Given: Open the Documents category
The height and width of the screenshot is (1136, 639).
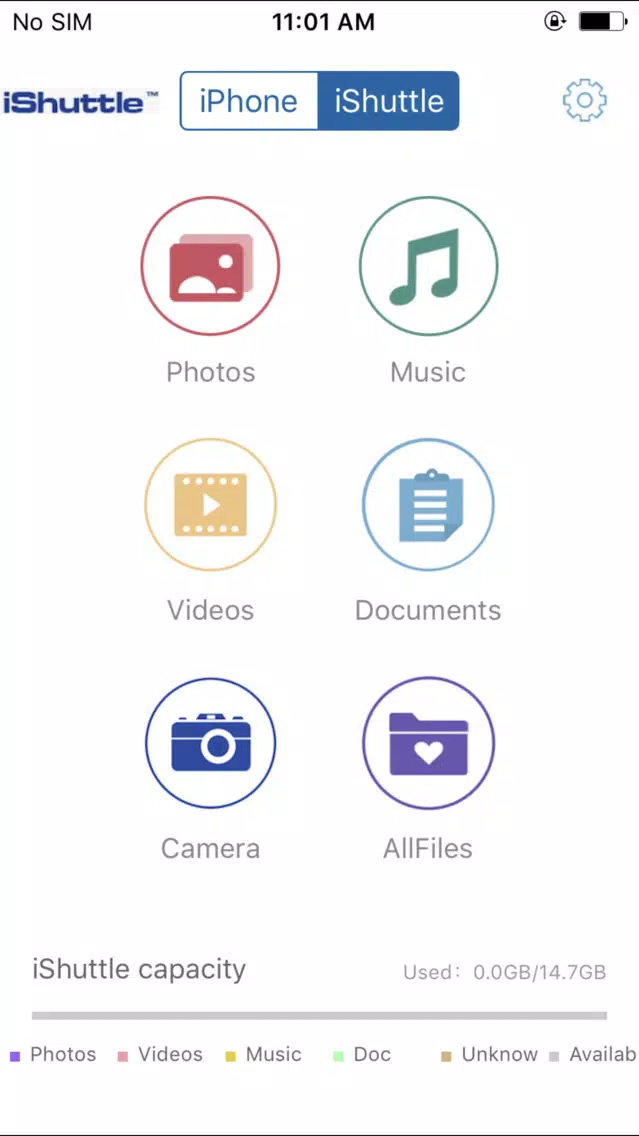Looking at the screenshot, I should [x=428, y=504].
